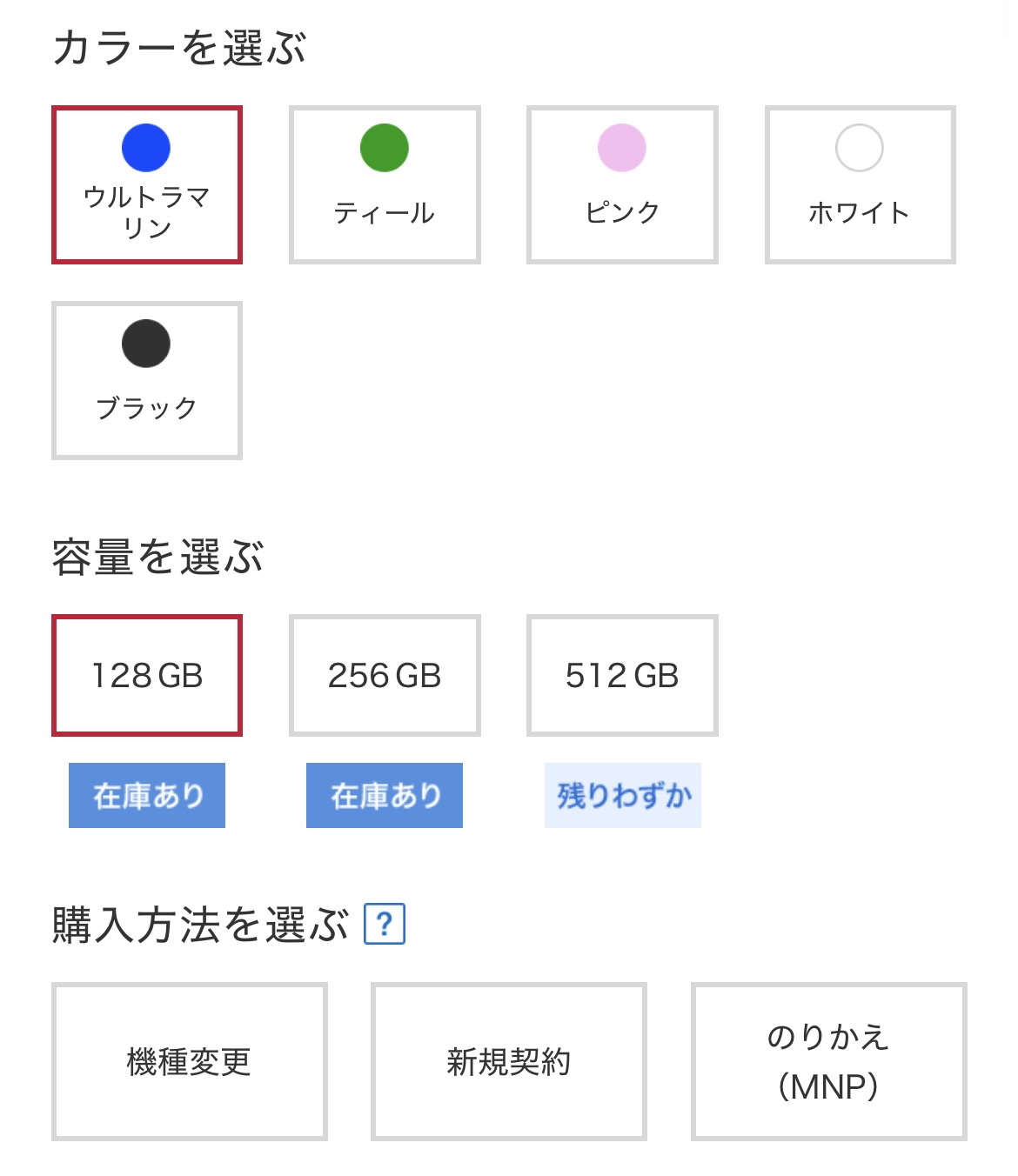The height and width of the screenshot is (1176, 1018).
Task: Tap the blue ultramarine color dot
Action: (148, 148)
